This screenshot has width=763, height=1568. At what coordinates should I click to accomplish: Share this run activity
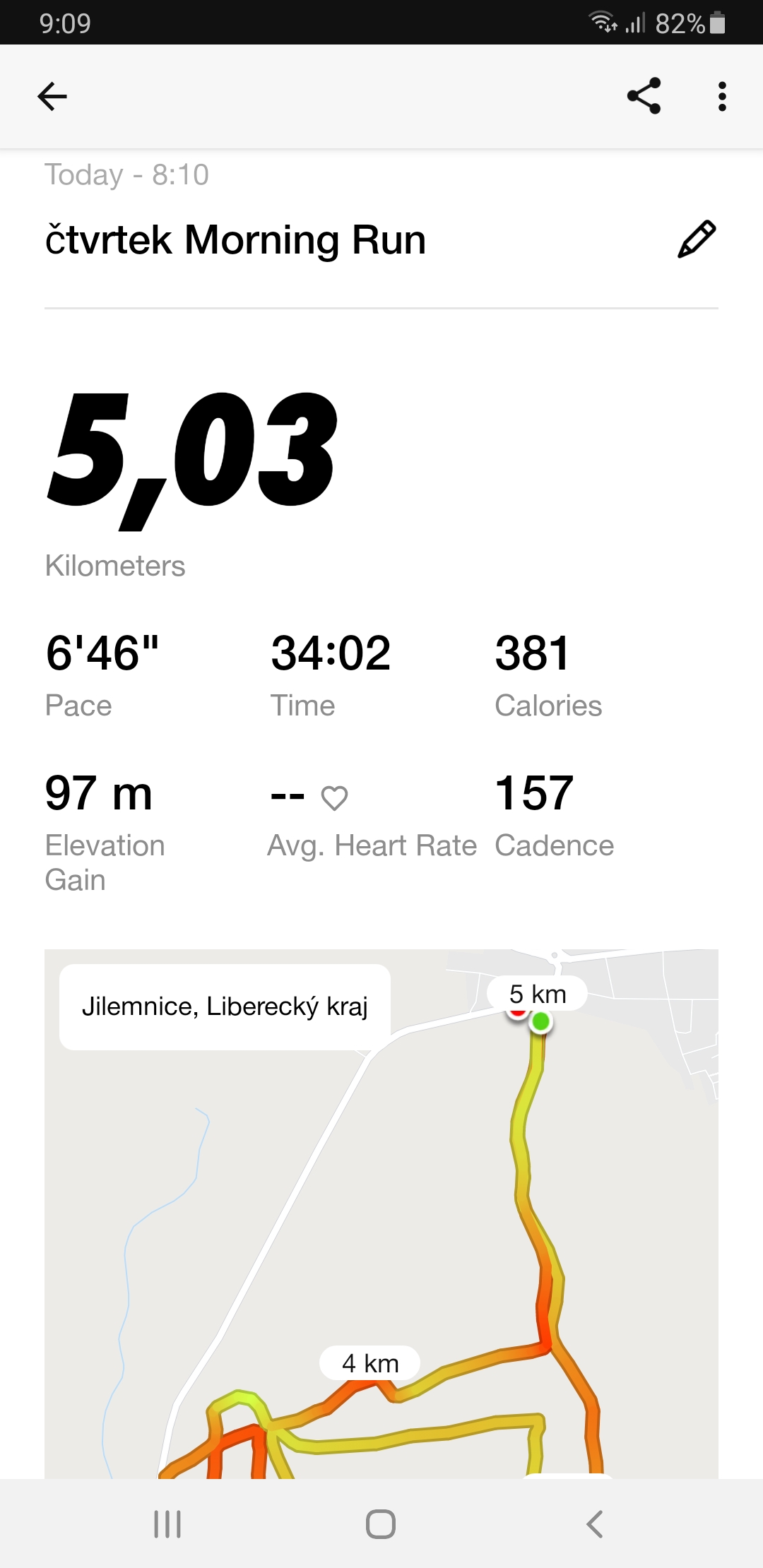tap(644, 96)
